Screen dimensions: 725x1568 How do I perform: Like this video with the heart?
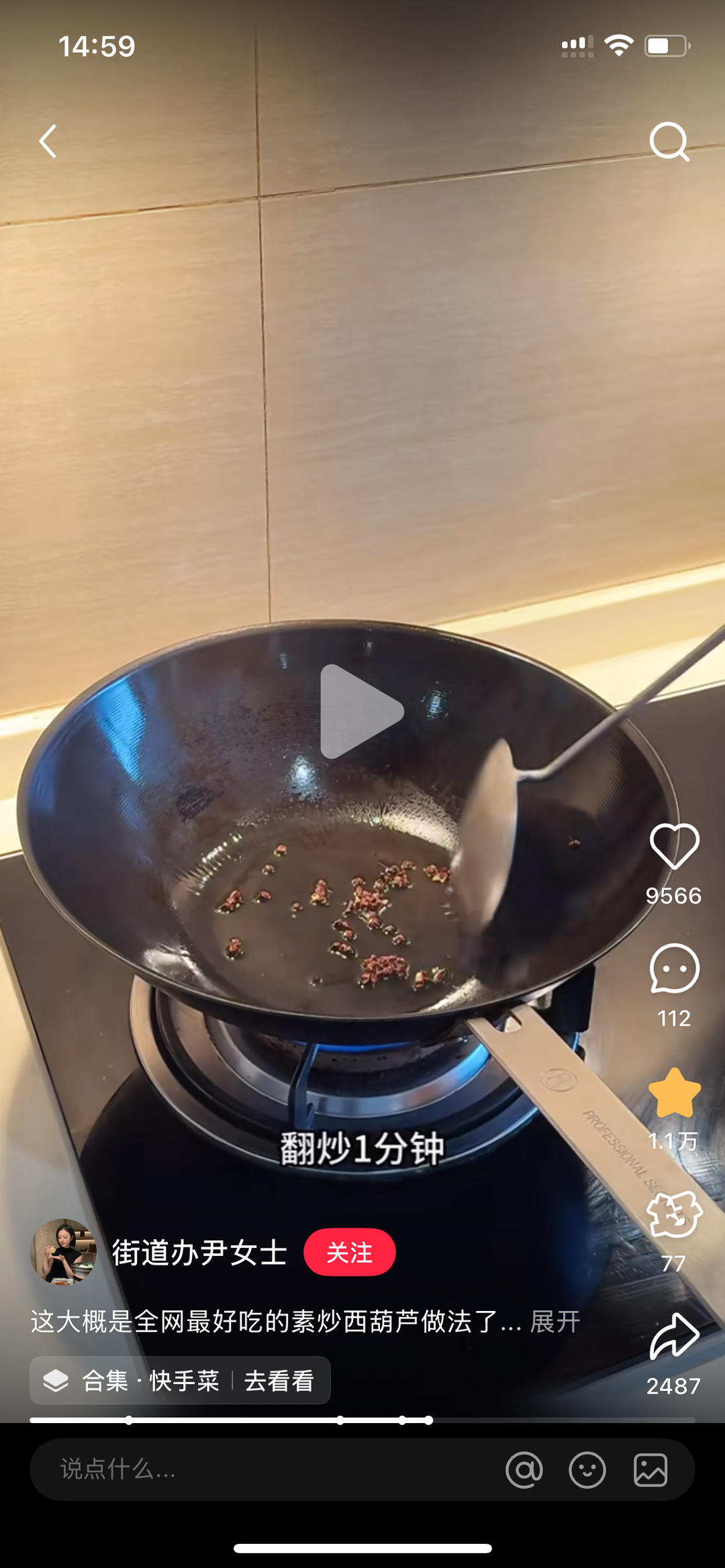674,847
